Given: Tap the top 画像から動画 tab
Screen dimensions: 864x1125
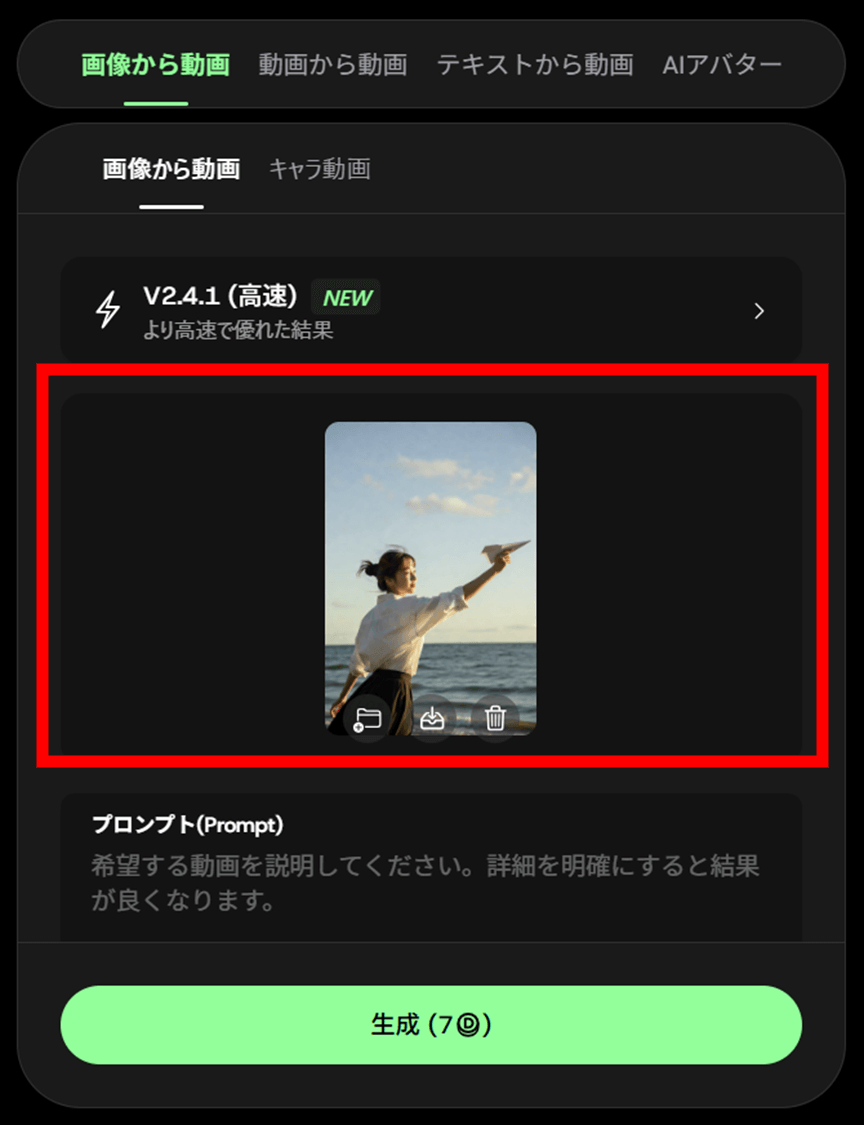Looking at the screenshot, I should (155, 66).
